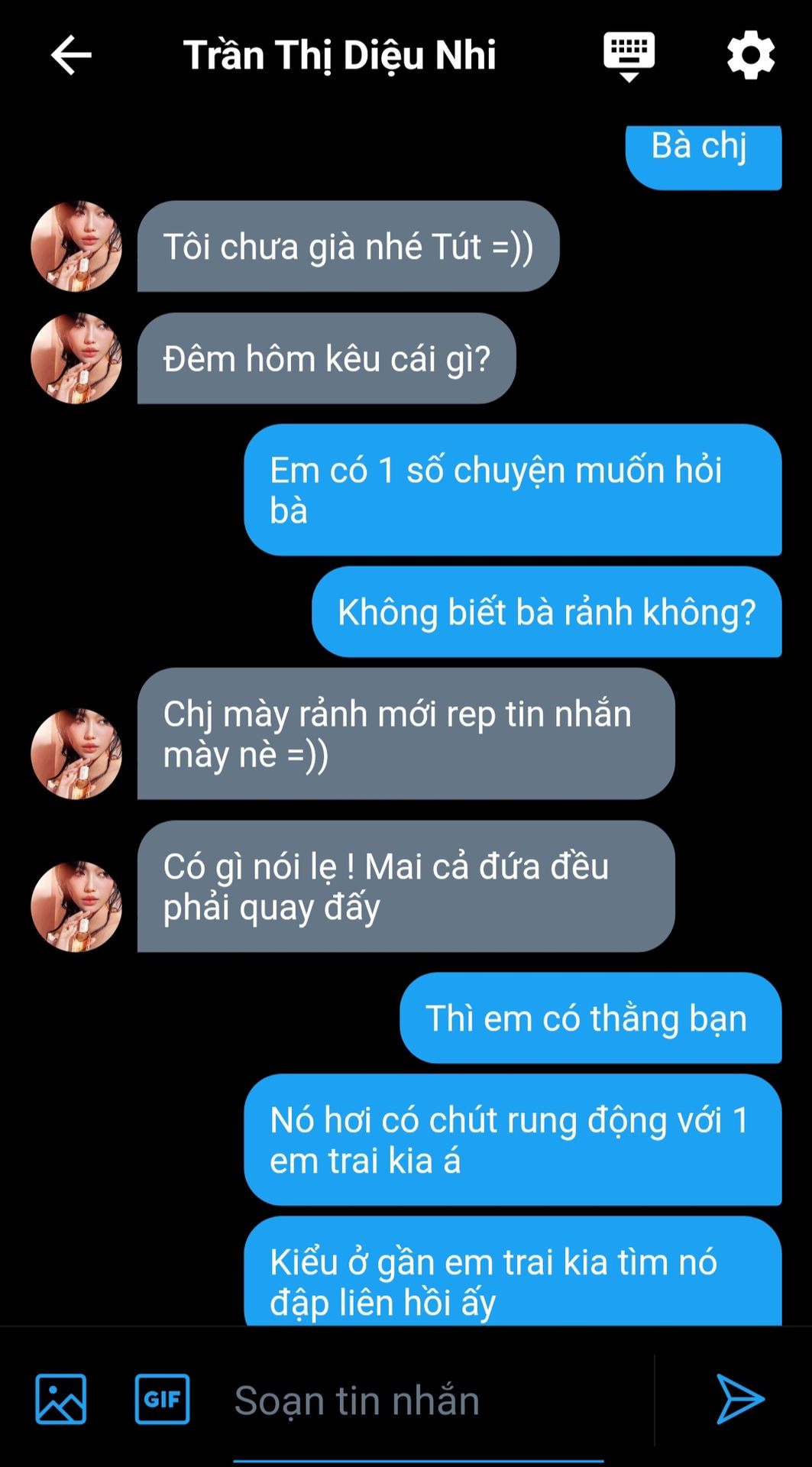Tap avatar beside 'Tôi chưa già nhé Tút'
This screenshot has height=1467, width=812.
pyautogui.click(x=76, y=246)
